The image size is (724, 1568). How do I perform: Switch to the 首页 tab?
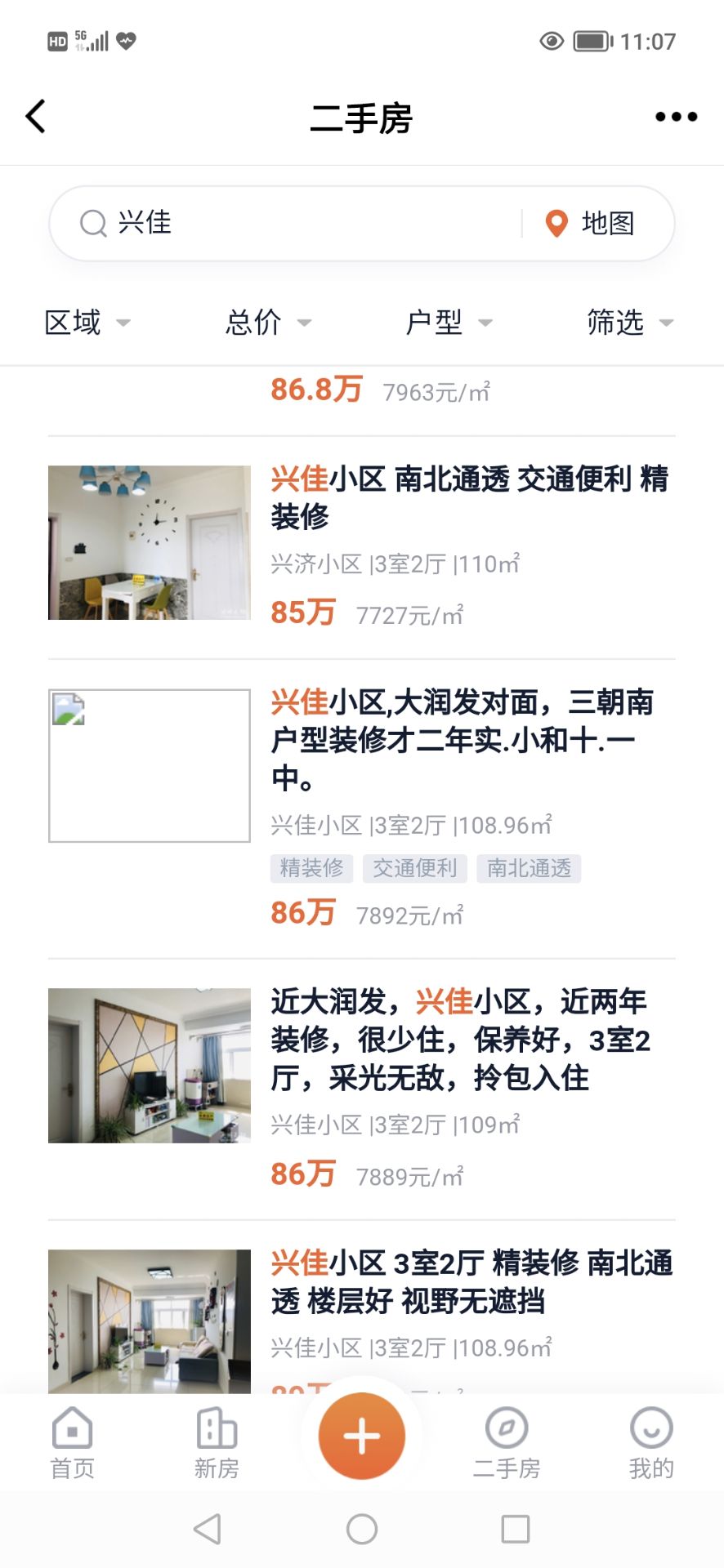tap(72, 1443)
